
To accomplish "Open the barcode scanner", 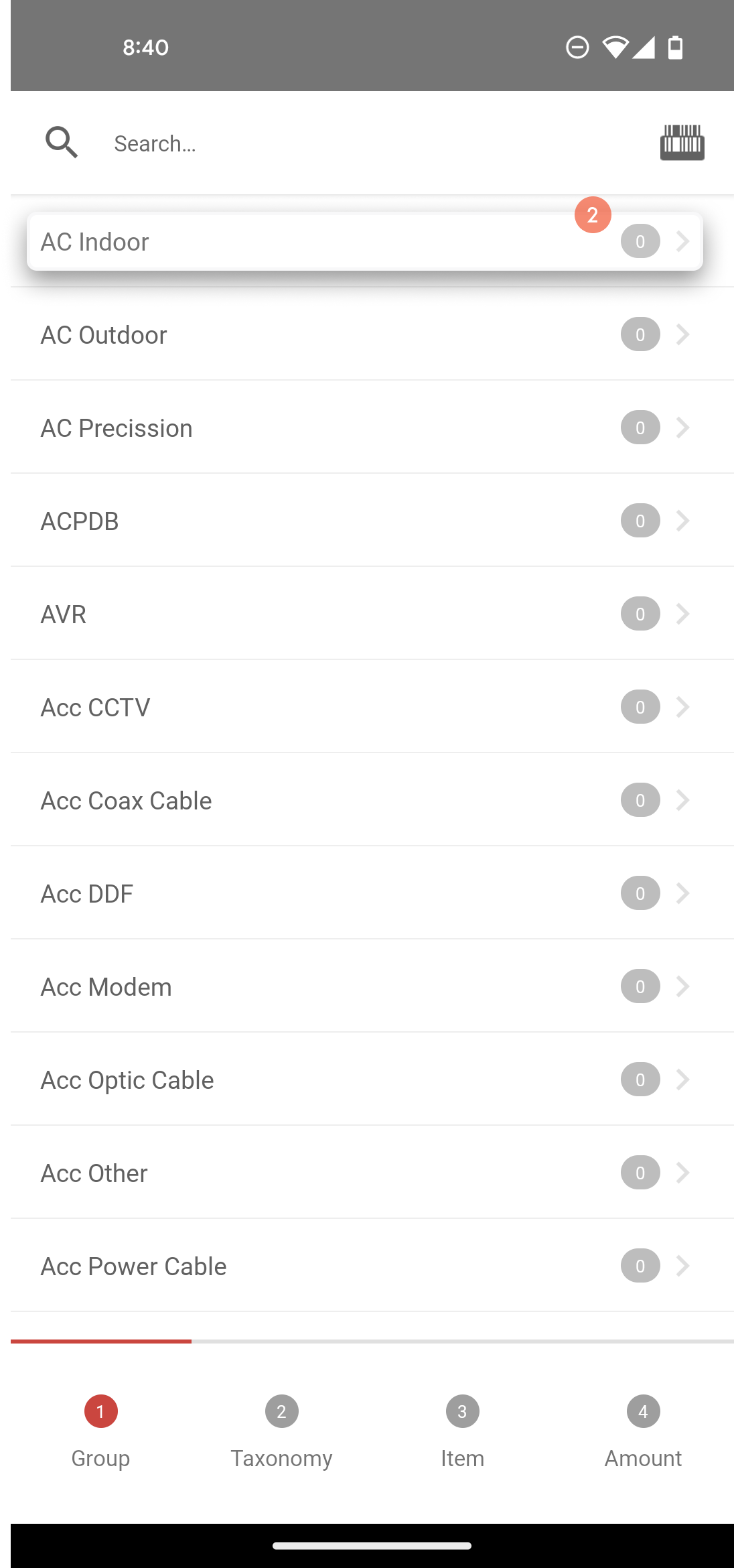I will point(682,143).
